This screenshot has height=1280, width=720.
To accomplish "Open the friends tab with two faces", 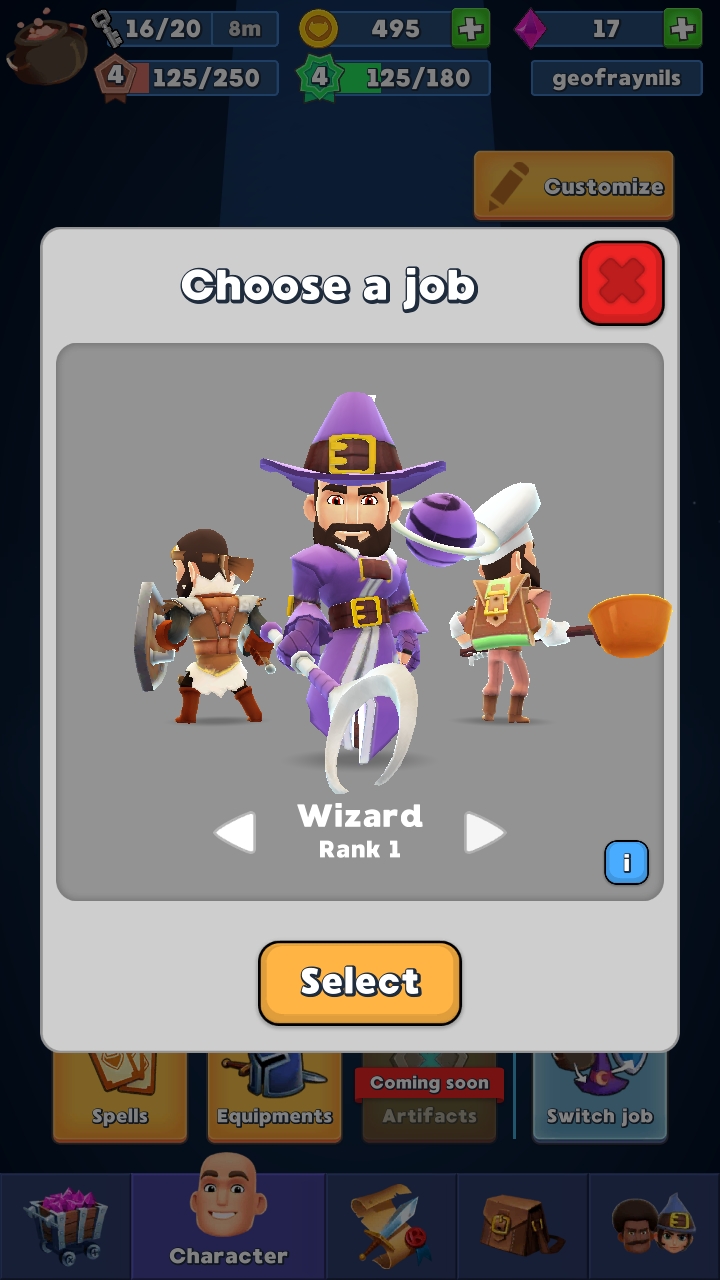I will pyautogui.click(x=654, y=1227).
